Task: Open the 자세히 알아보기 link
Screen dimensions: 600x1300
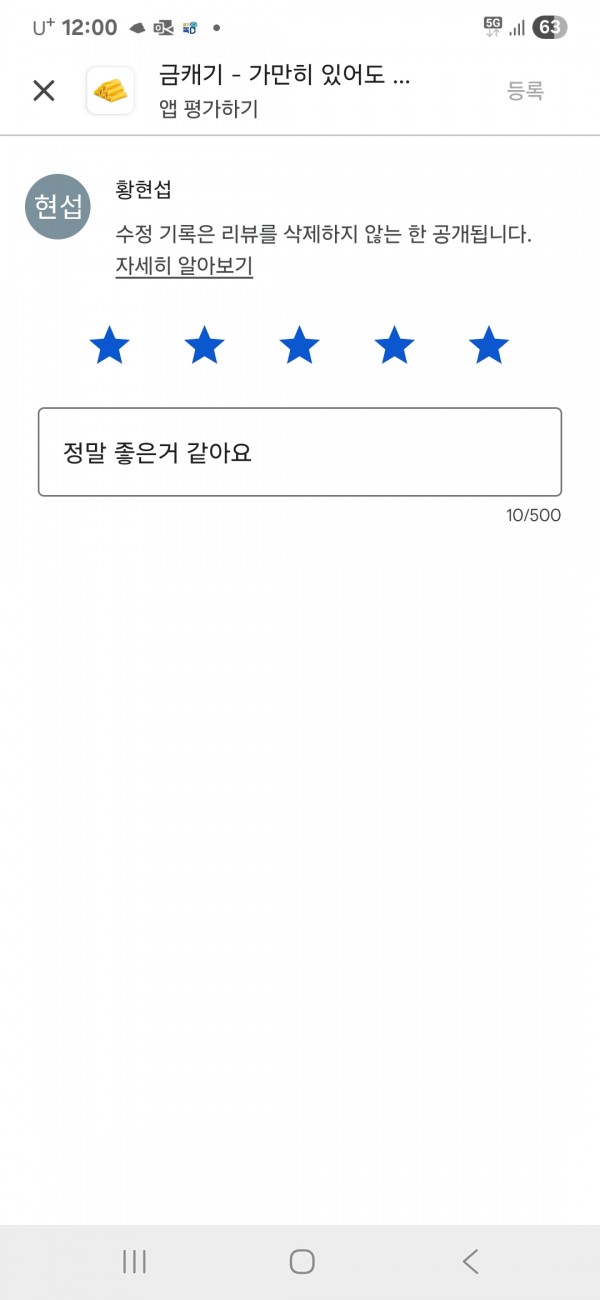Action: click(184, 267)
